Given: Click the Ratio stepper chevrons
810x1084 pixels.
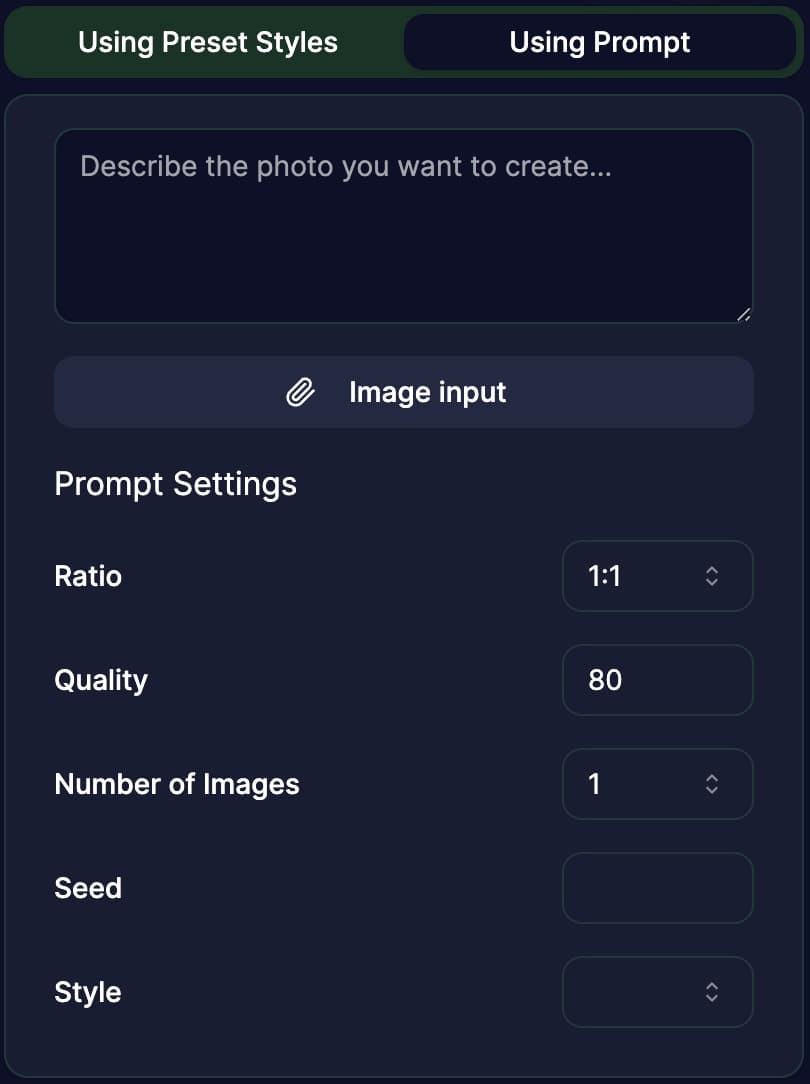Looking at the screenshot, I should tap(712, 576).
